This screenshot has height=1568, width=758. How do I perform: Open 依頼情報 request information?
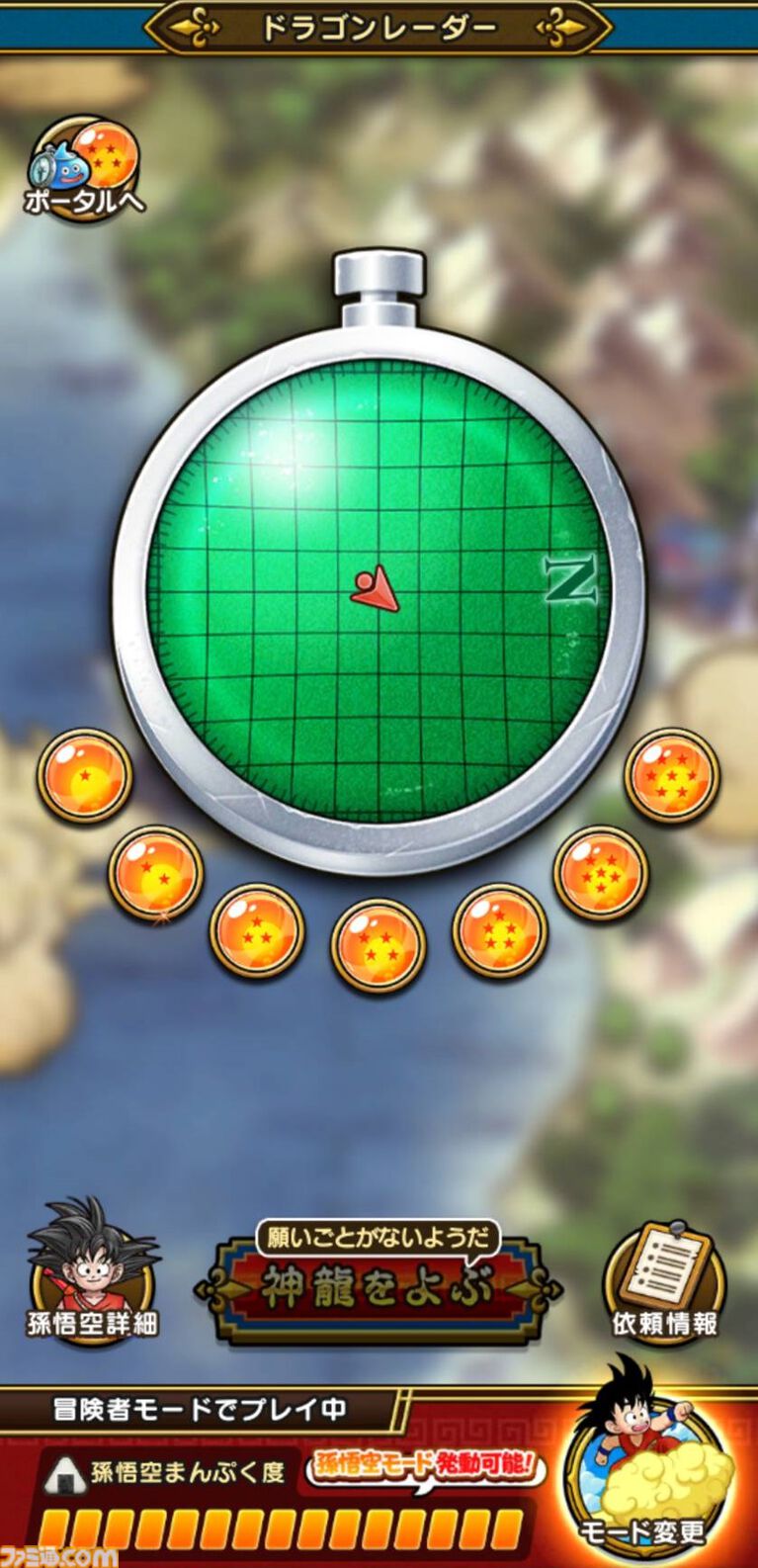coord(664,1280)
